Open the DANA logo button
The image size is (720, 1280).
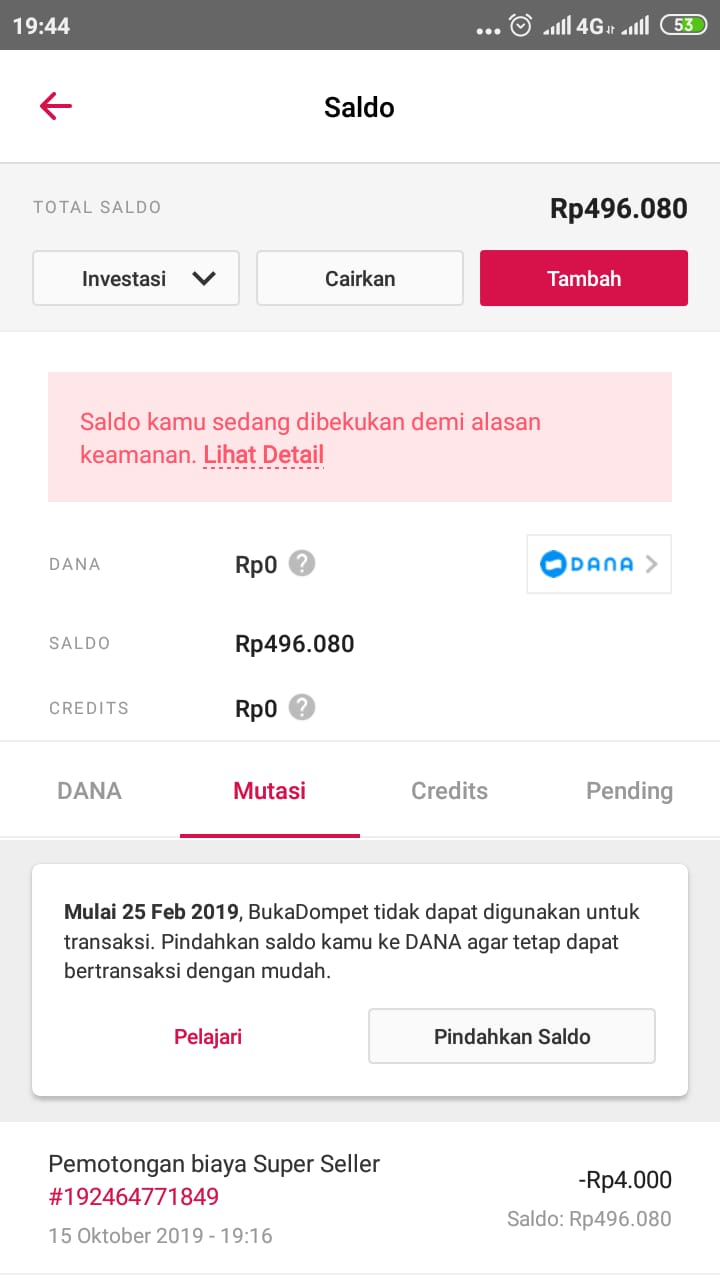coord(598,564)
